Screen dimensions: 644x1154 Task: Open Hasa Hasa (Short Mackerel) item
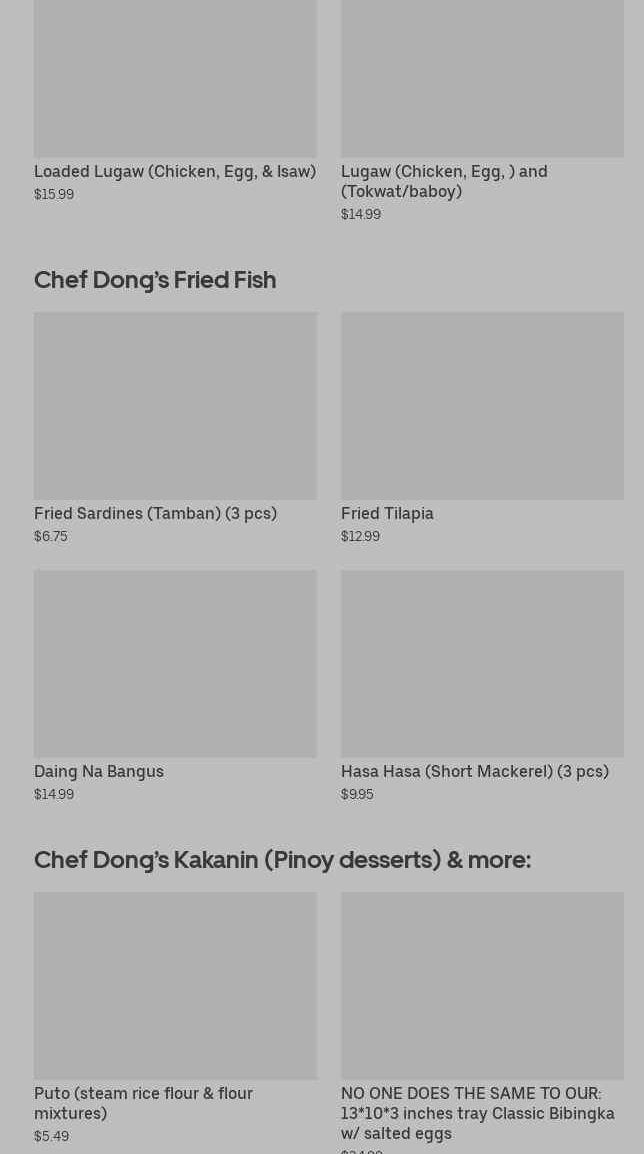pos(482,686)
